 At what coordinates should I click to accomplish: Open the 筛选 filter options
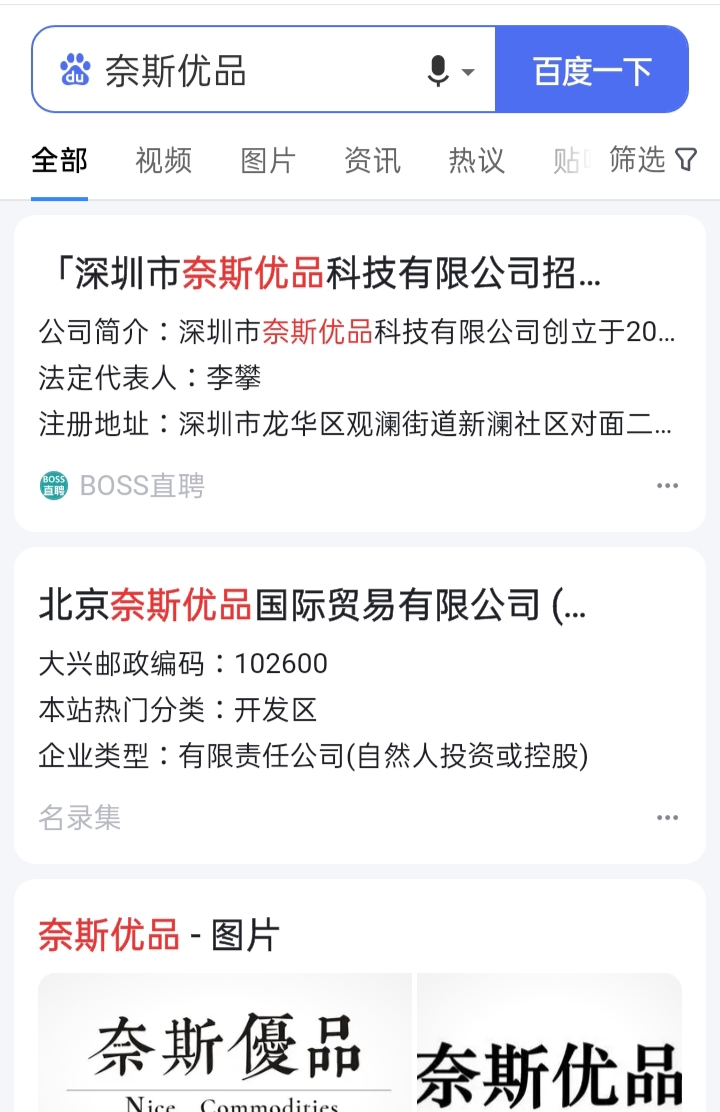click(x=653, y=160)
